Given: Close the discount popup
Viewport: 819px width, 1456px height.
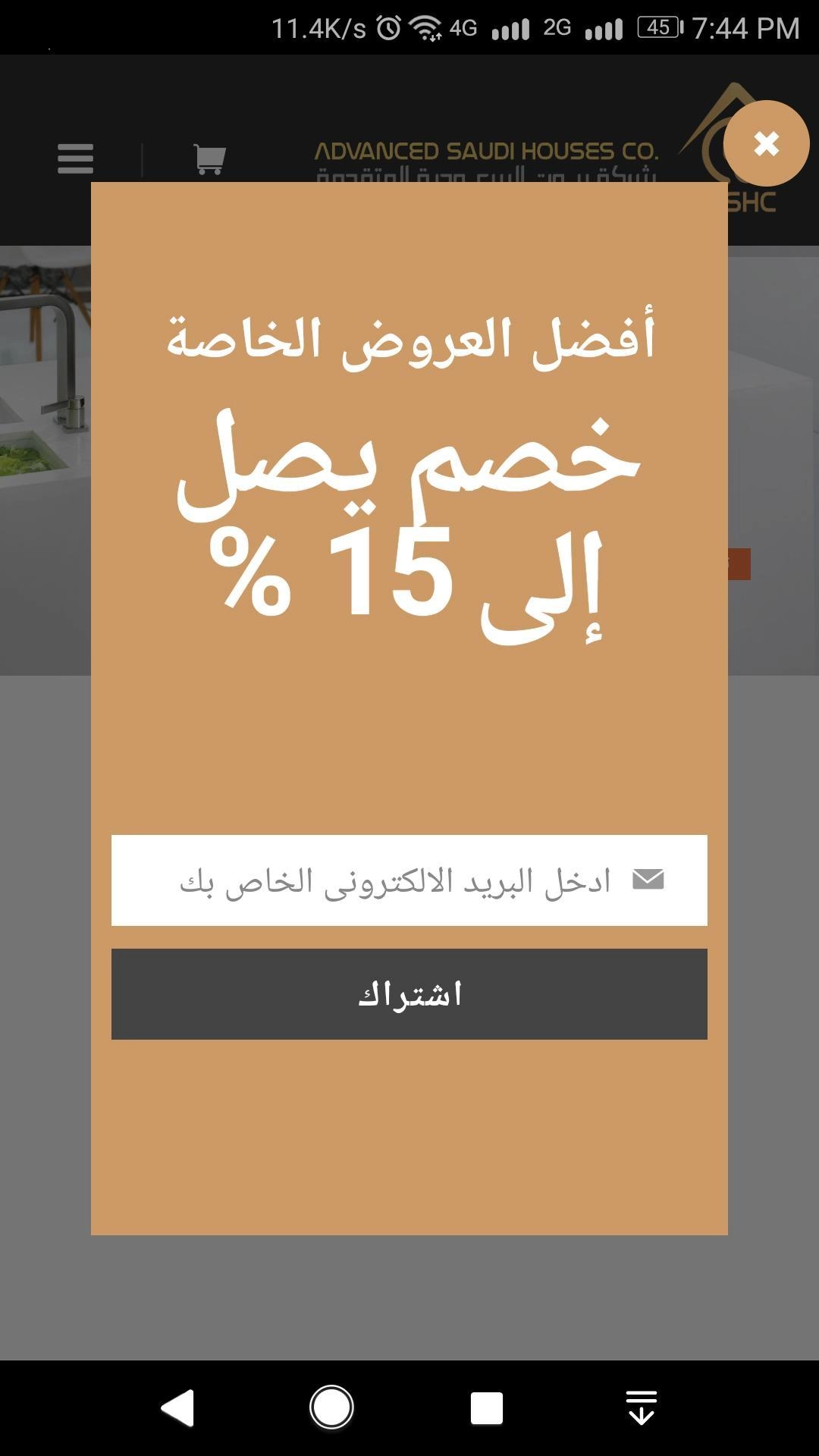Looking at the screenshot, I should pos(766,143).
